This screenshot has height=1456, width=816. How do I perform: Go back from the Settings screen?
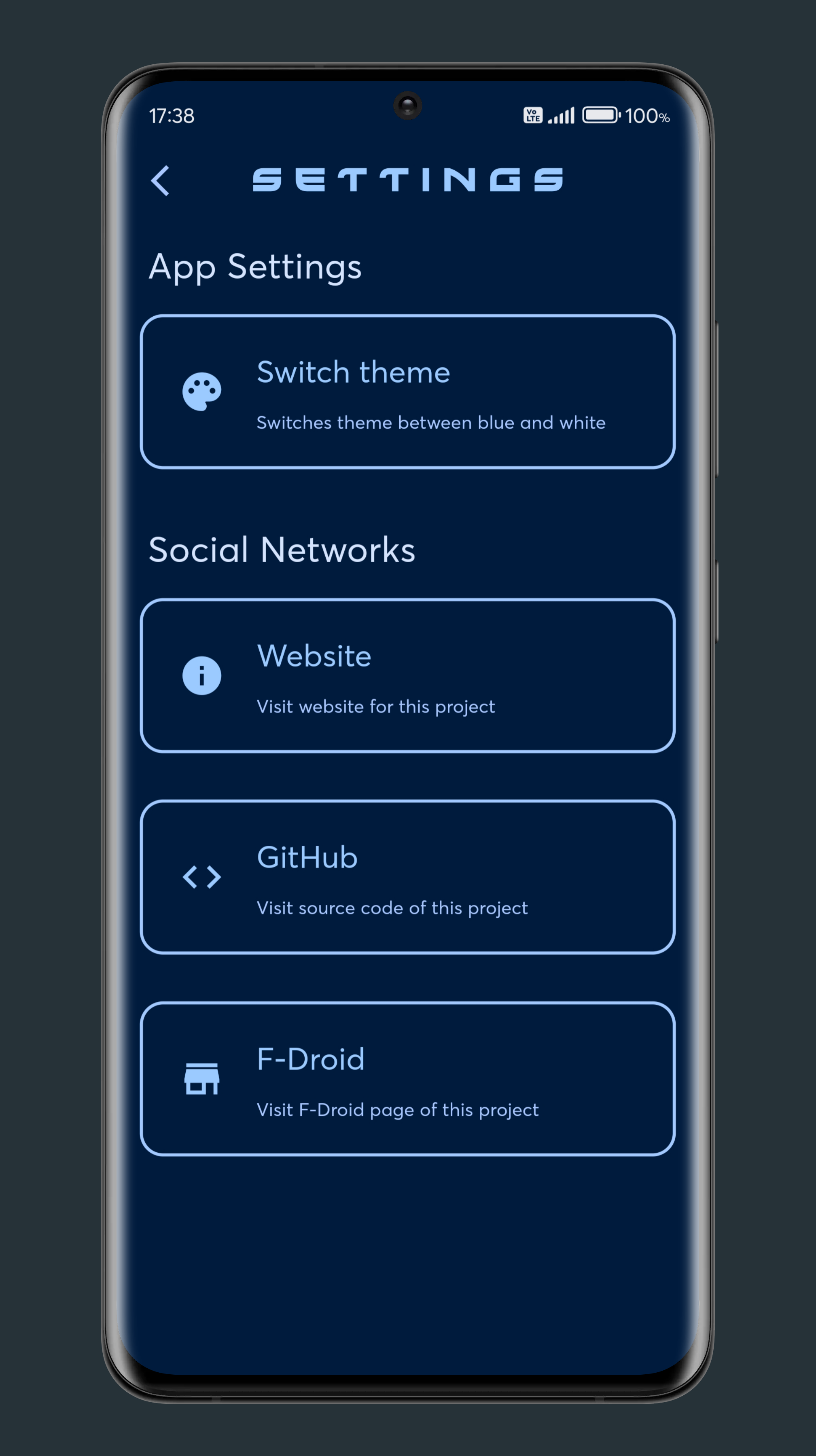click(160, 181)
